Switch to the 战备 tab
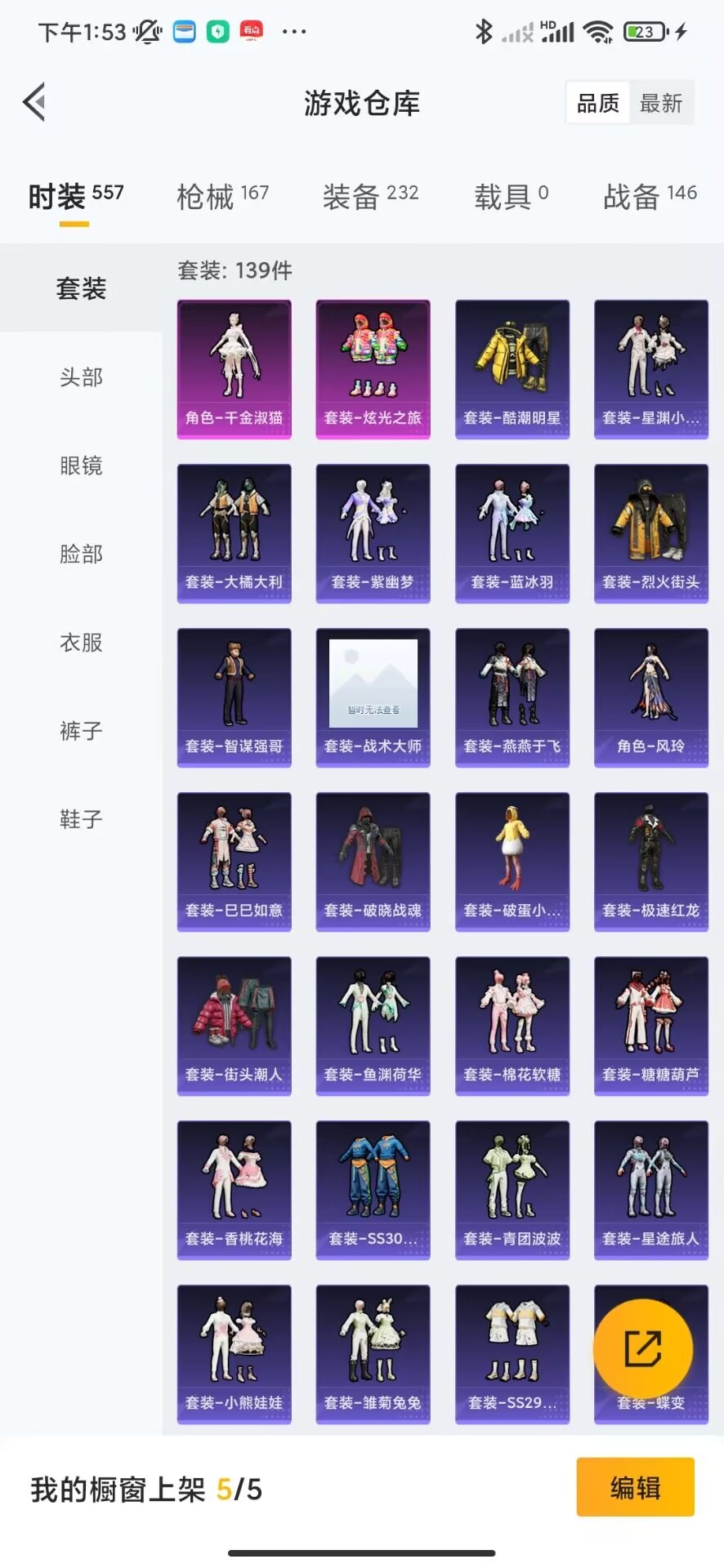Viewport: 724px width, 1568px height. 650,197
